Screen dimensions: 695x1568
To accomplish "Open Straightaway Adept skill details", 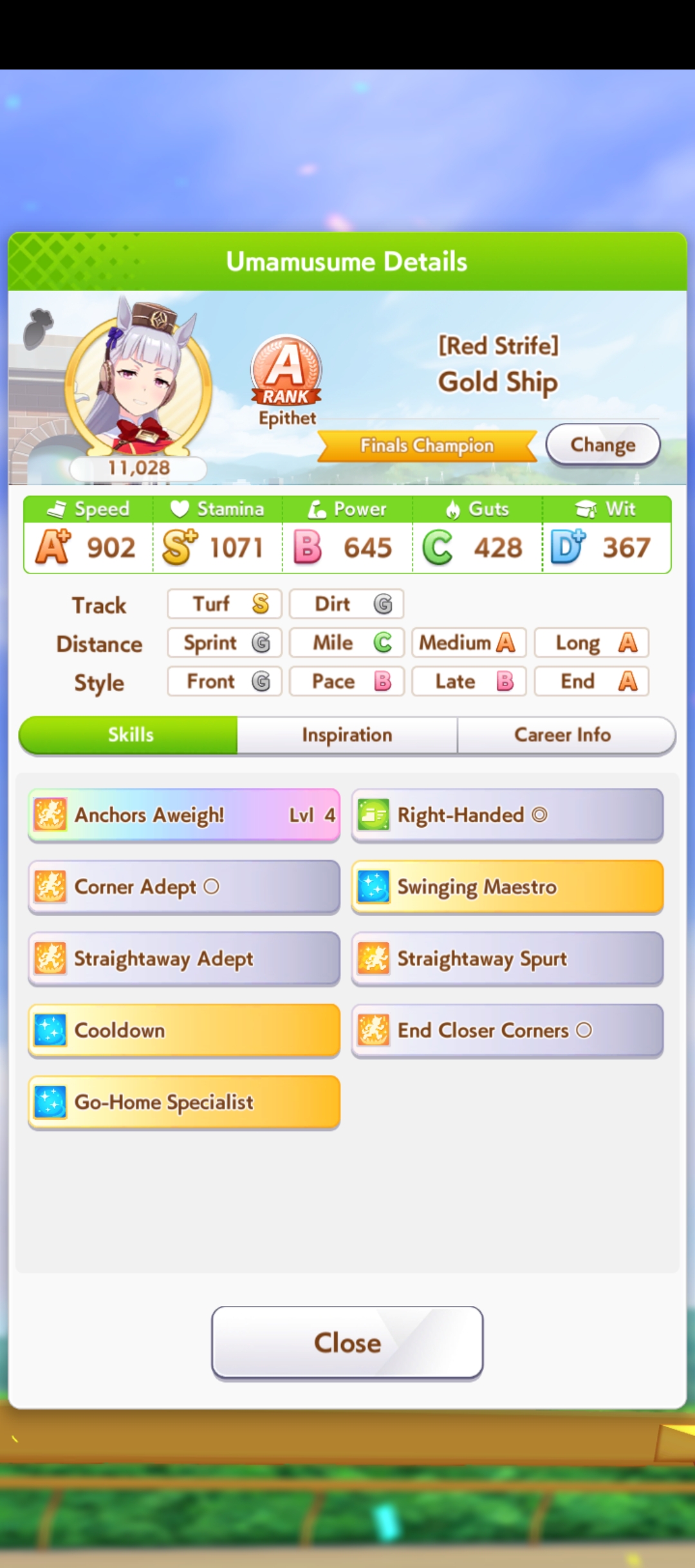I will [x=184, y=958].
